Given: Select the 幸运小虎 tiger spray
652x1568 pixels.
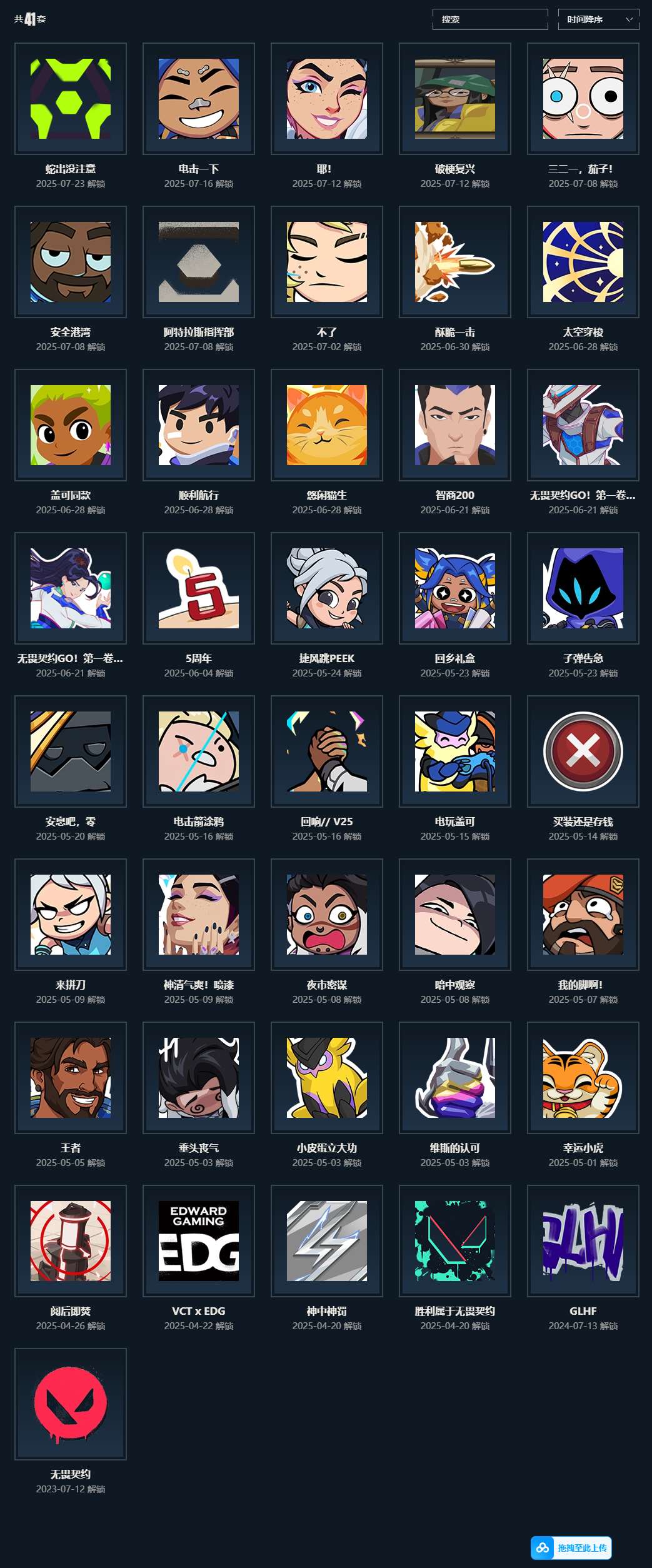Looking at the screenshot, I should point(583,1078).
